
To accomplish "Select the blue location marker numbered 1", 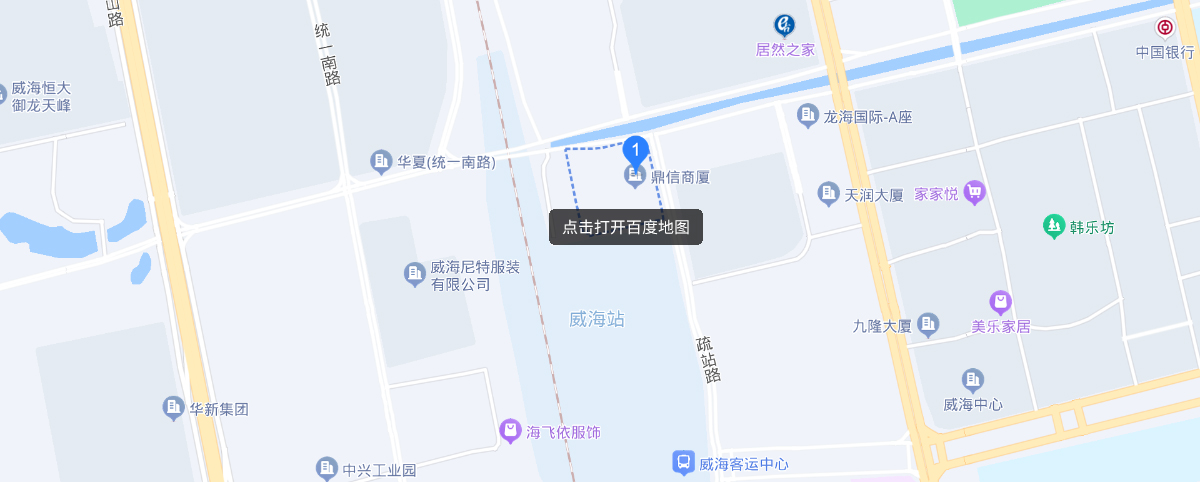I will (x=636, y=151).
